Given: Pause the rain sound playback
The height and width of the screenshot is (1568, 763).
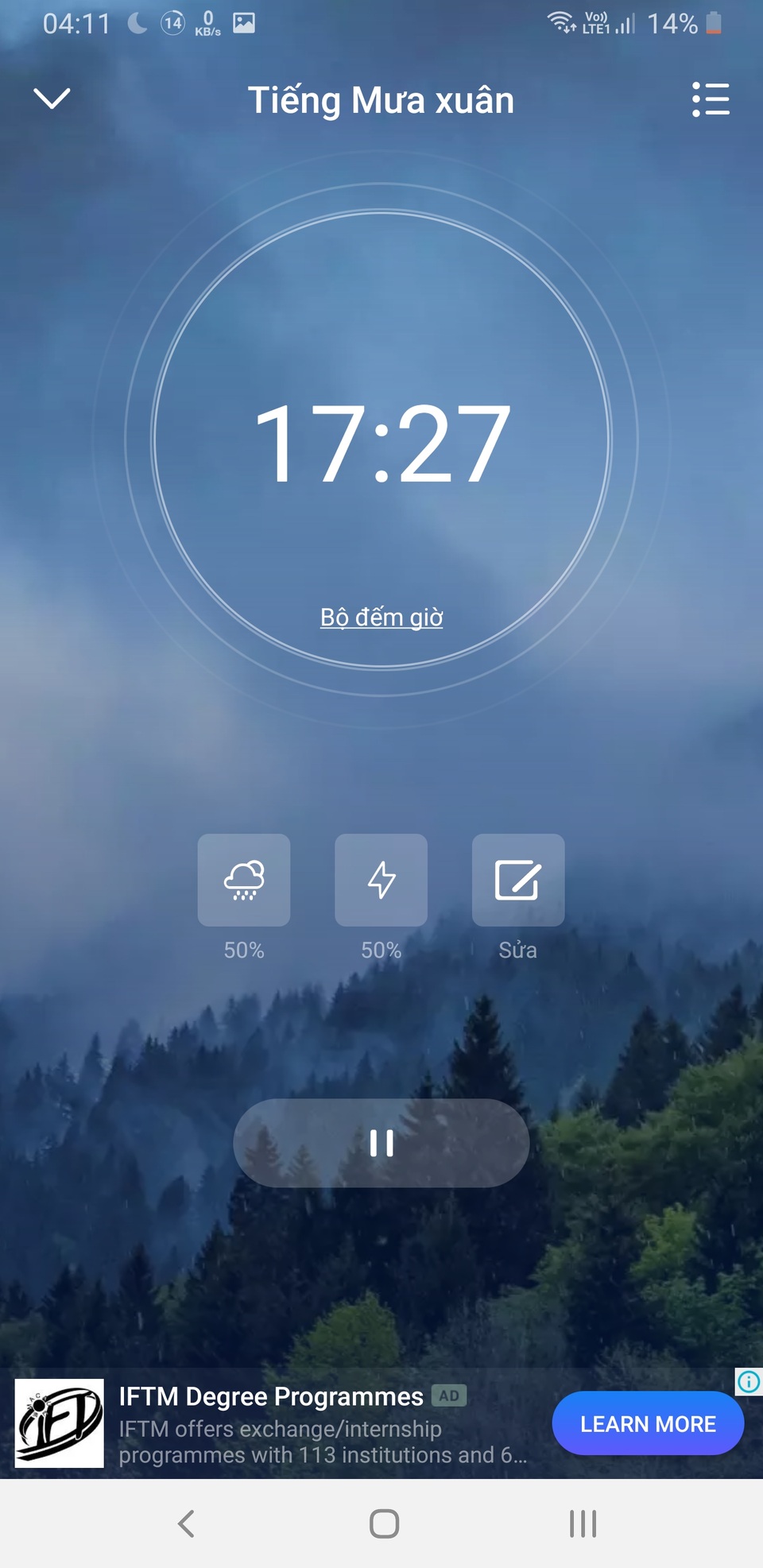Looking at the screenshot, I should [x=381, y=1143].
